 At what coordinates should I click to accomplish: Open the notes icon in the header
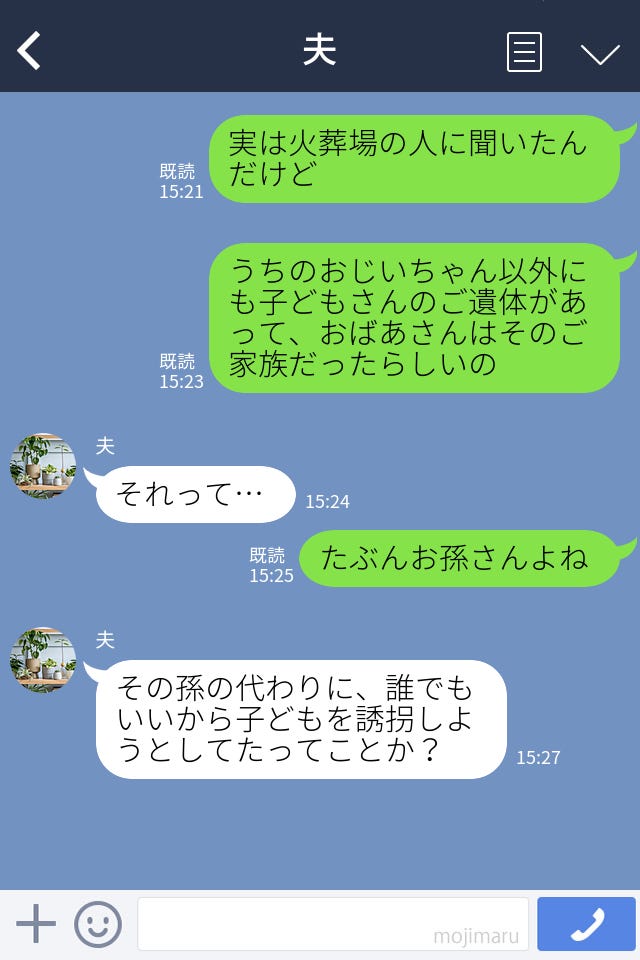pos(524,52)
